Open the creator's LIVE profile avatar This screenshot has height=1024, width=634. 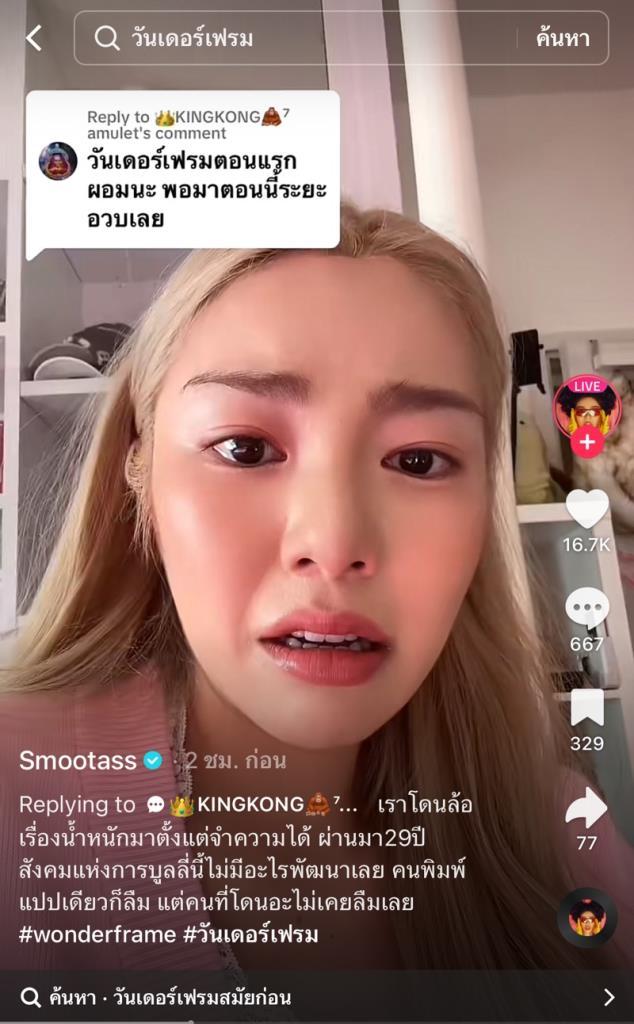[587, 406]
